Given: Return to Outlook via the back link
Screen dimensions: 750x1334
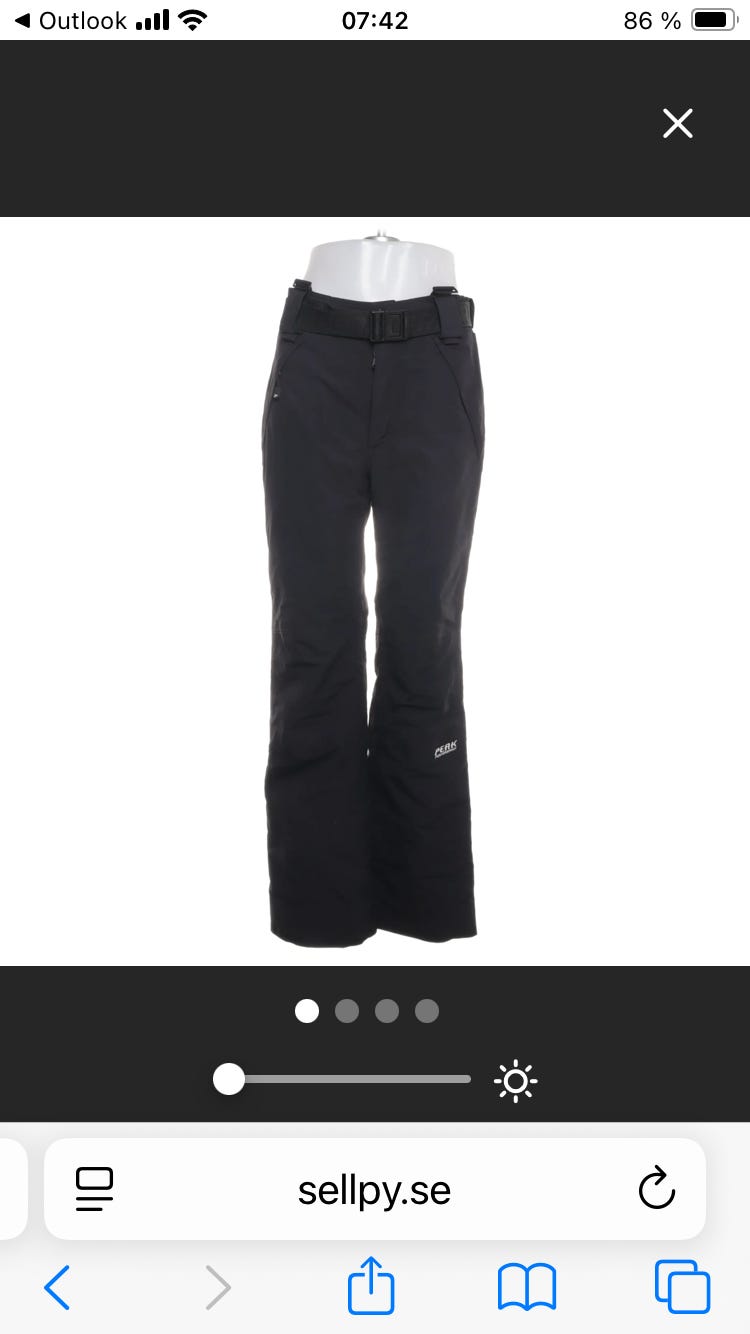Looking at the screenshot, I should click(x=70, y=20).
